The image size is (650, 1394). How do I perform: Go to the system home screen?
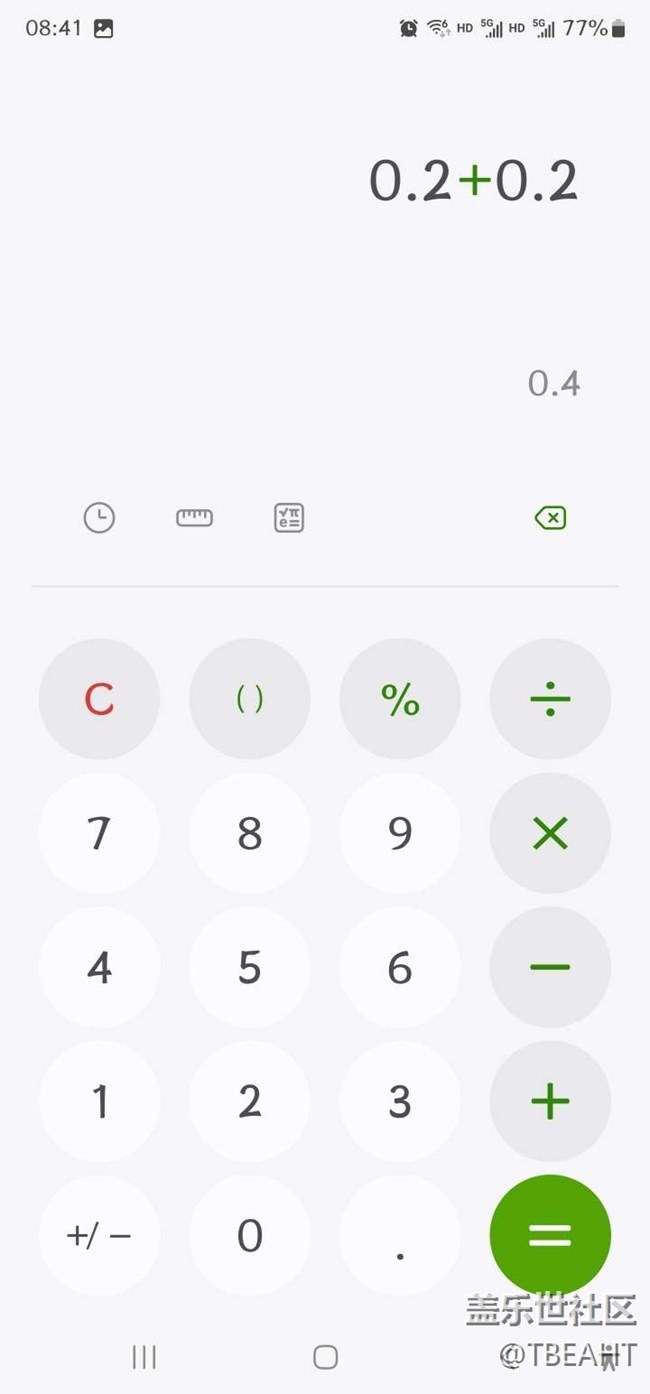tap(325, 1357)
